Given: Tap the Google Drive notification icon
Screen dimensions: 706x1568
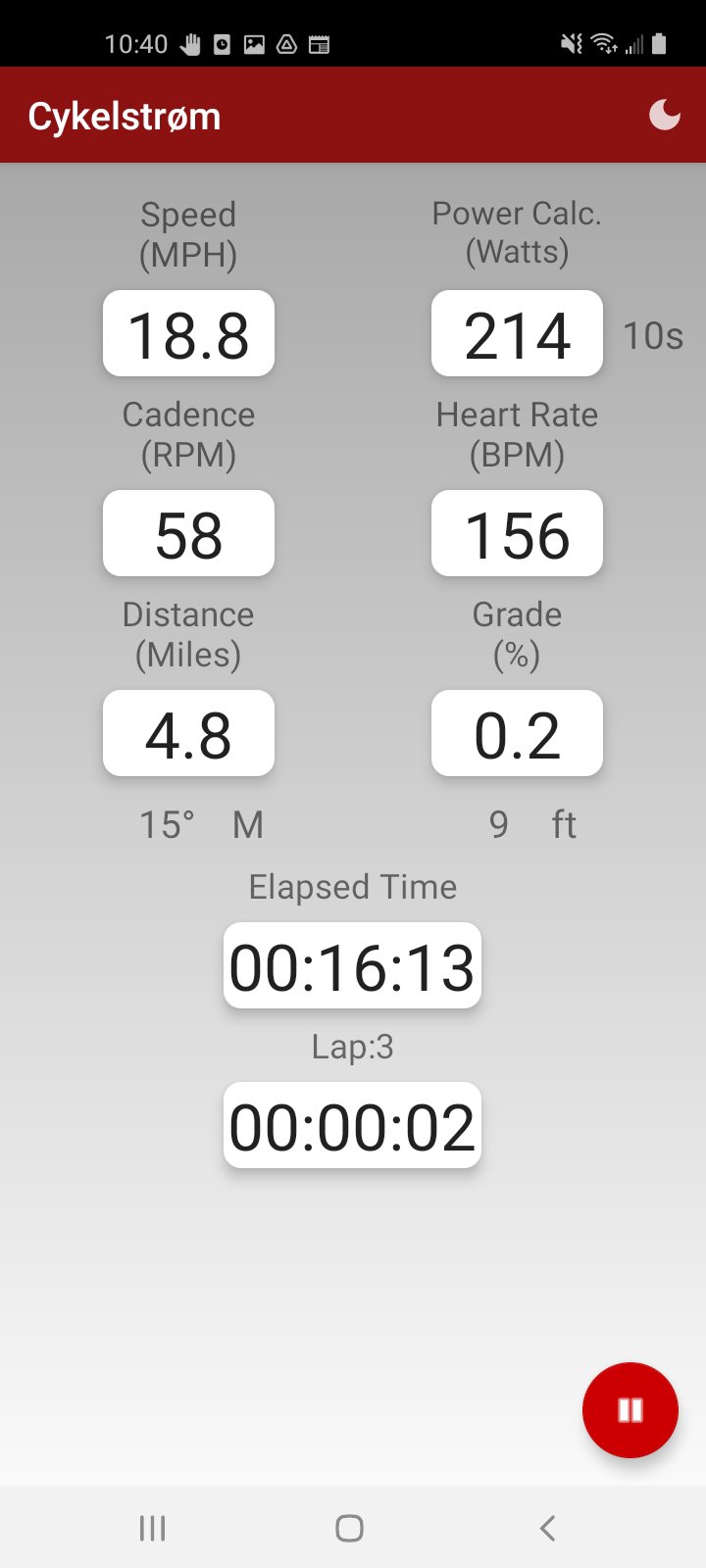Looking at the screenshot, I should click(x=287, y=43).
